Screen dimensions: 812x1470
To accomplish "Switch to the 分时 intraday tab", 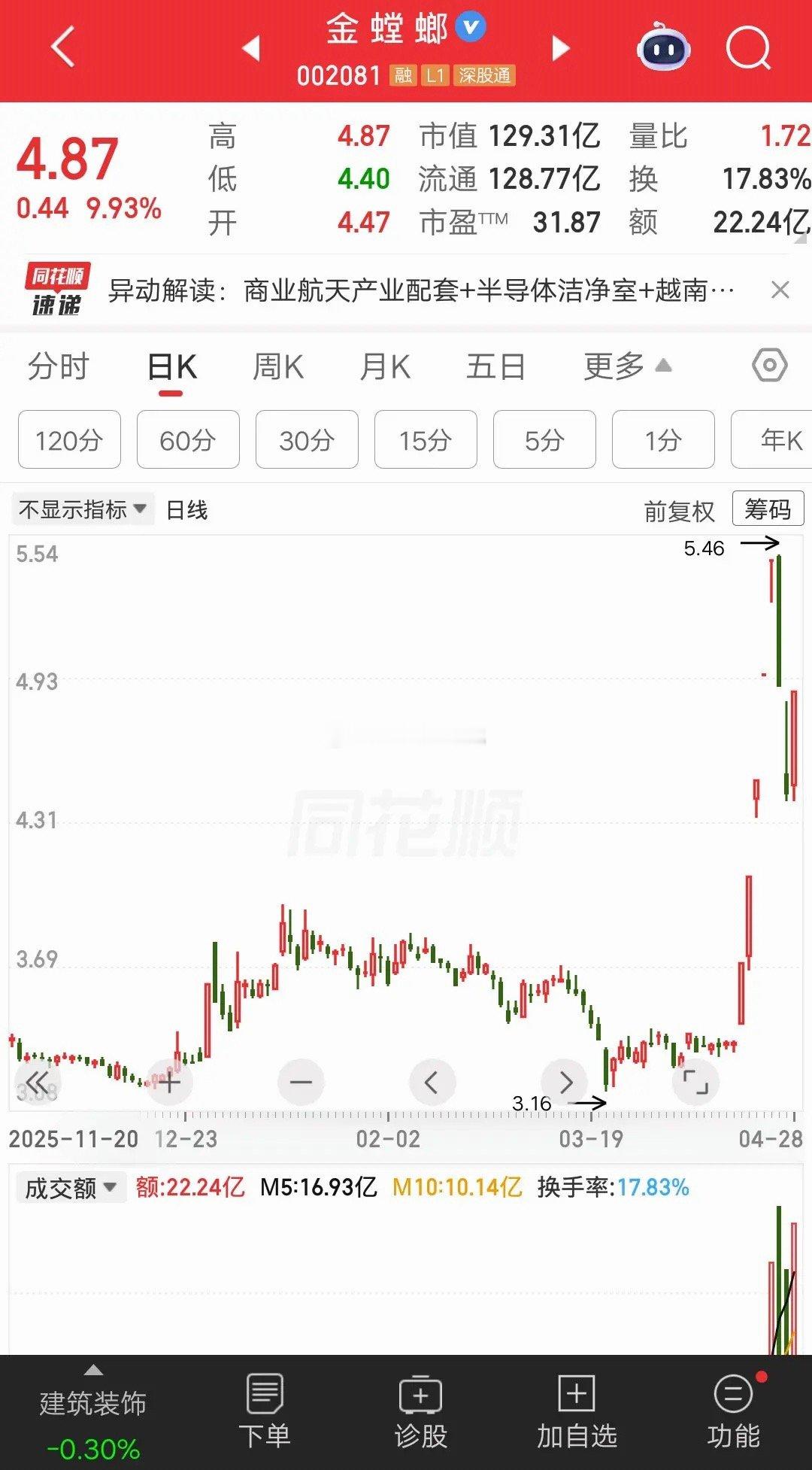I will [x=57, y=366].
